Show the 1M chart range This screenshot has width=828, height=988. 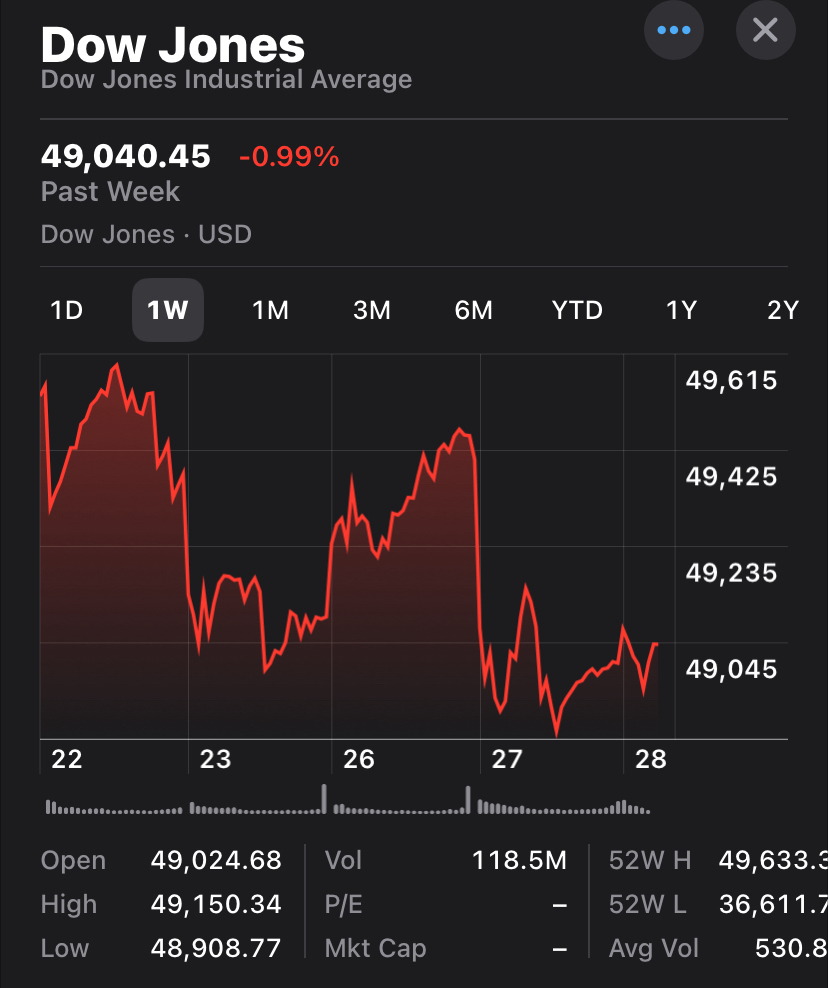(x=270, y=310)
